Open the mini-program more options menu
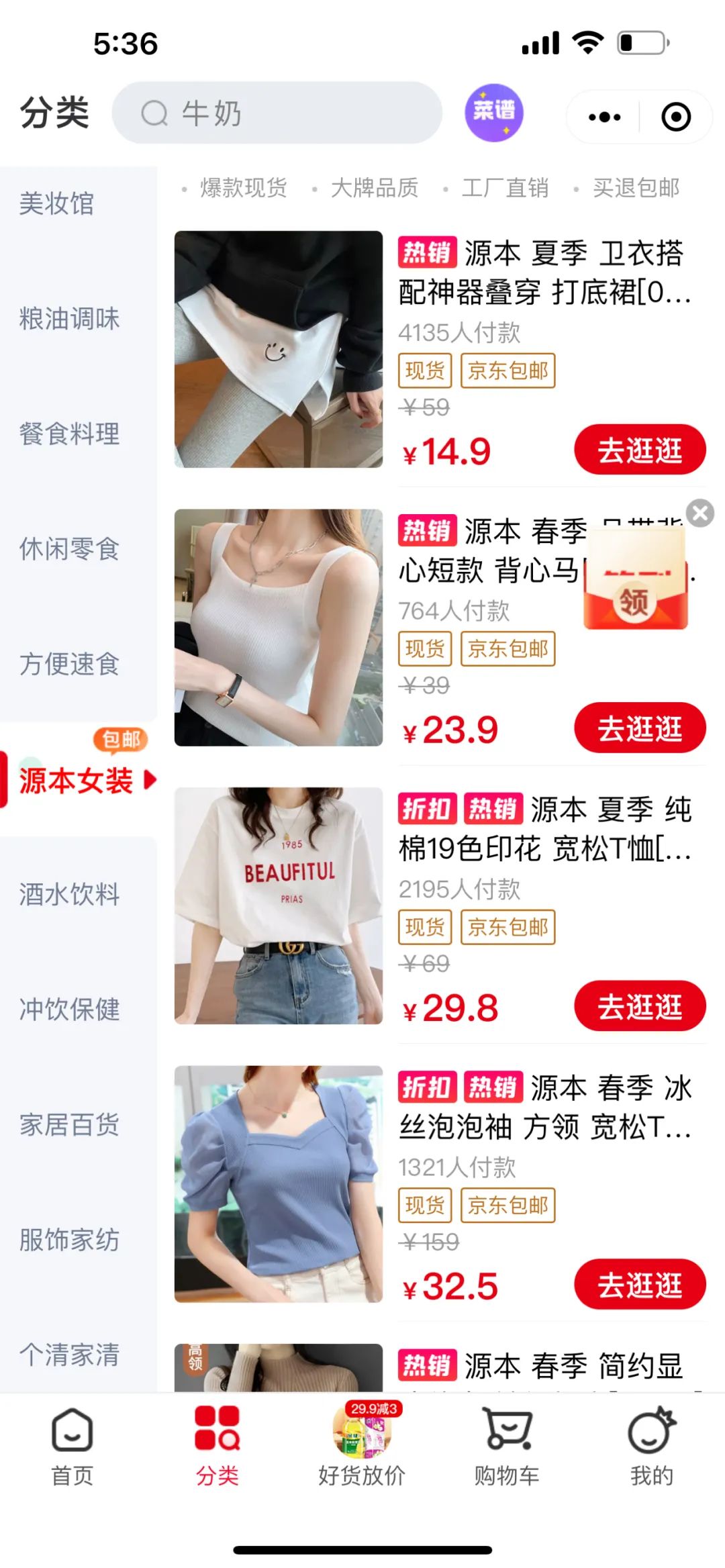The image size is (725, 1568). (604, 117)
